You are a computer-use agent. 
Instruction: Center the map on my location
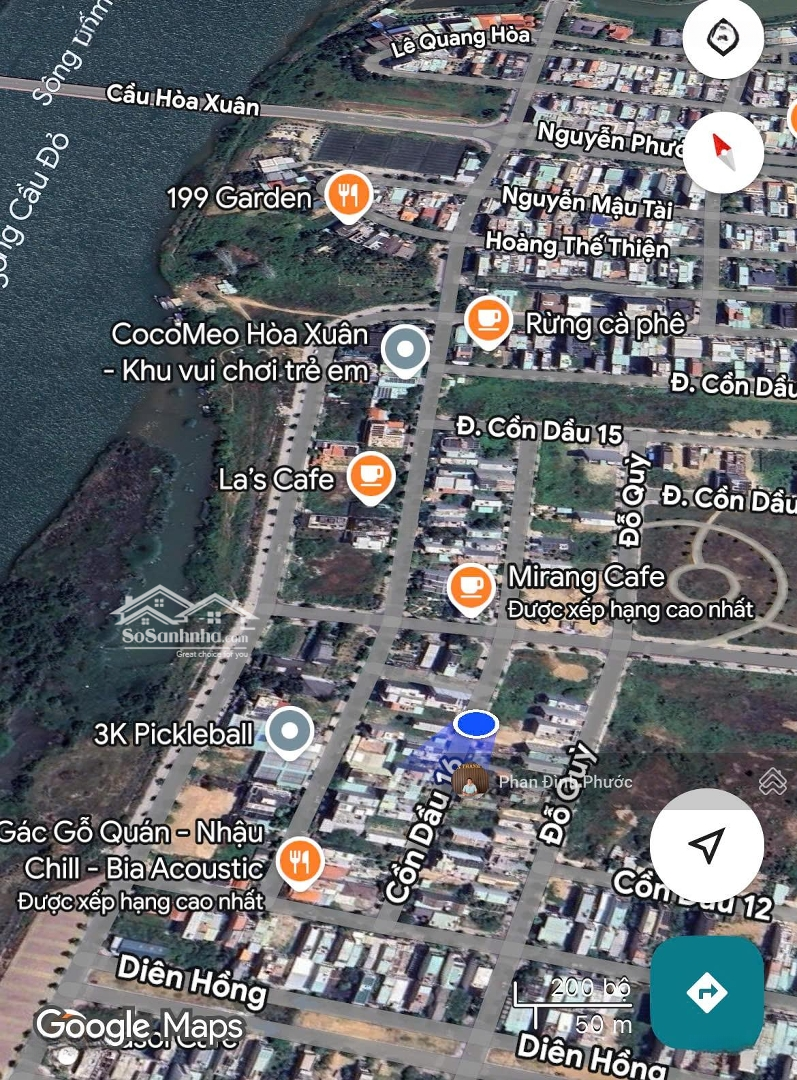click(x=707, y=845)
